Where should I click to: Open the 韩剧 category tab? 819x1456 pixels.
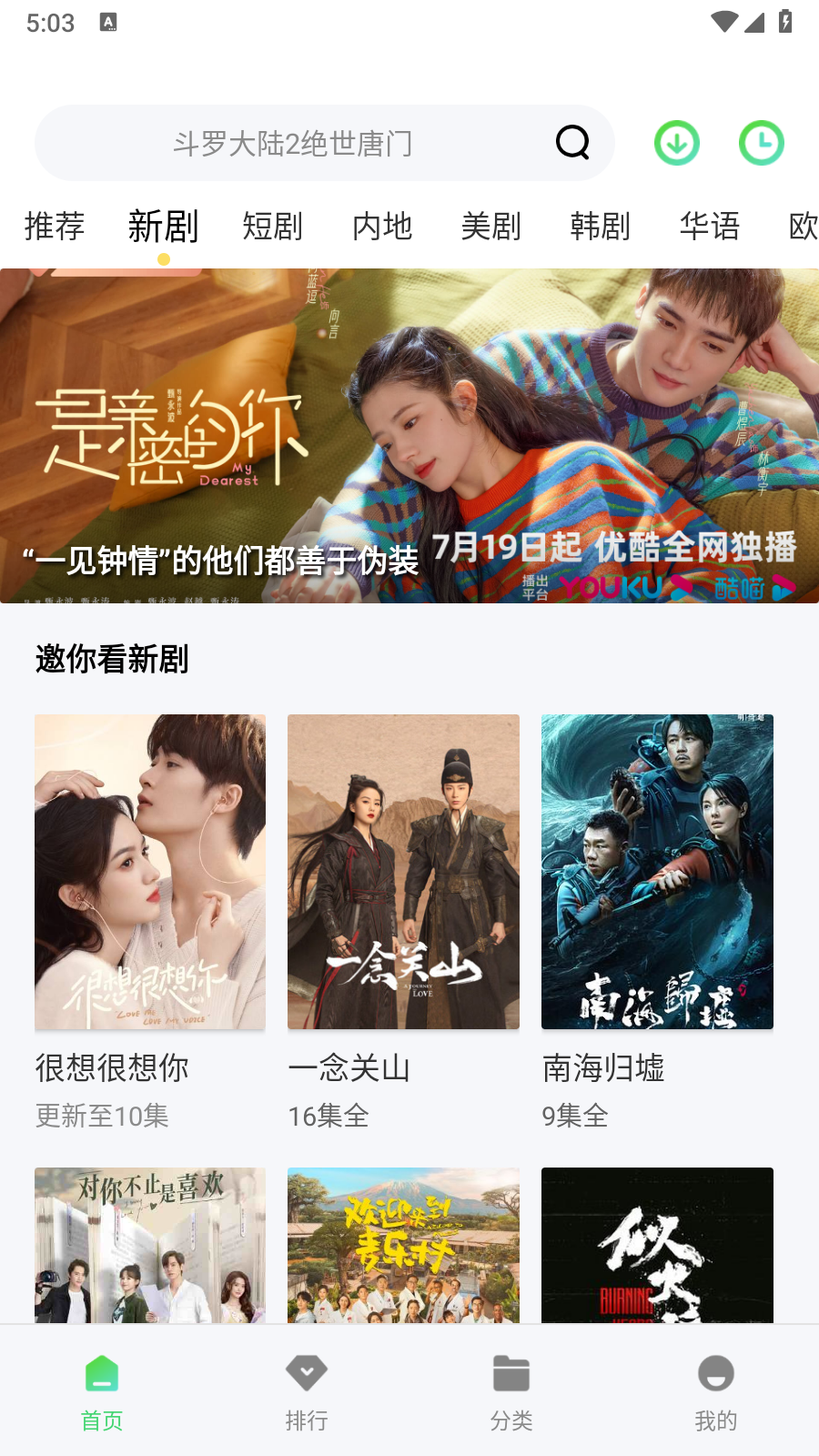pos(600,227)
